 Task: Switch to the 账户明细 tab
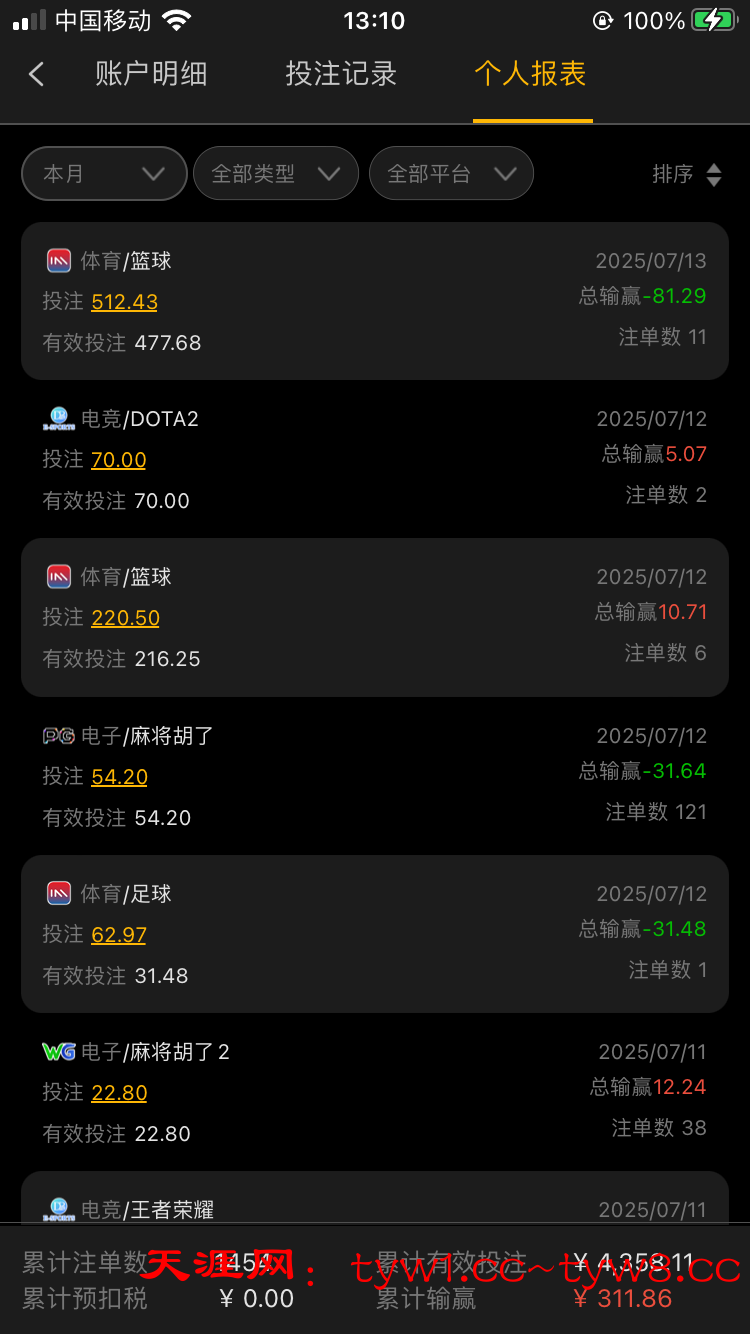tap(151, 74)
